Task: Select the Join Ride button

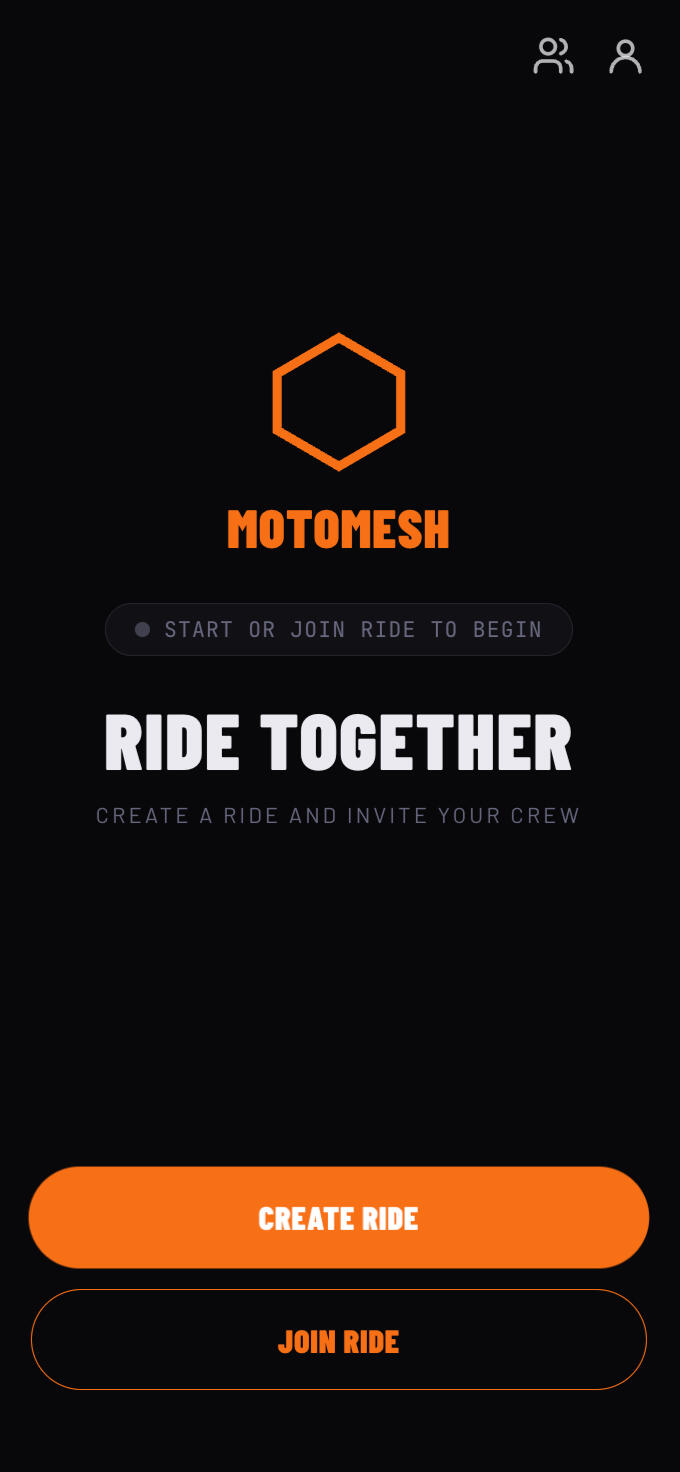Action: point(339,1340)
